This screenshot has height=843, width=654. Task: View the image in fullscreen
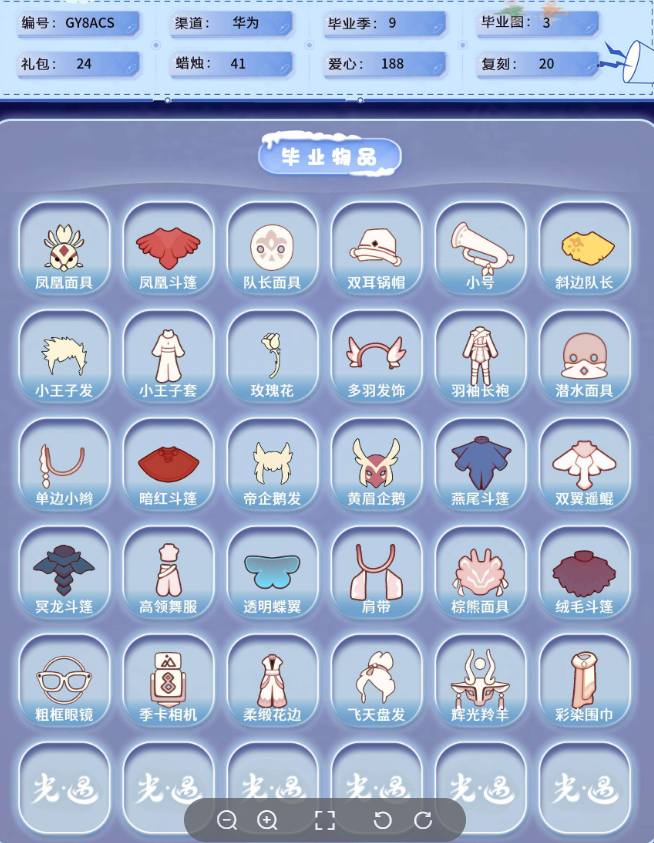(325, 820)
